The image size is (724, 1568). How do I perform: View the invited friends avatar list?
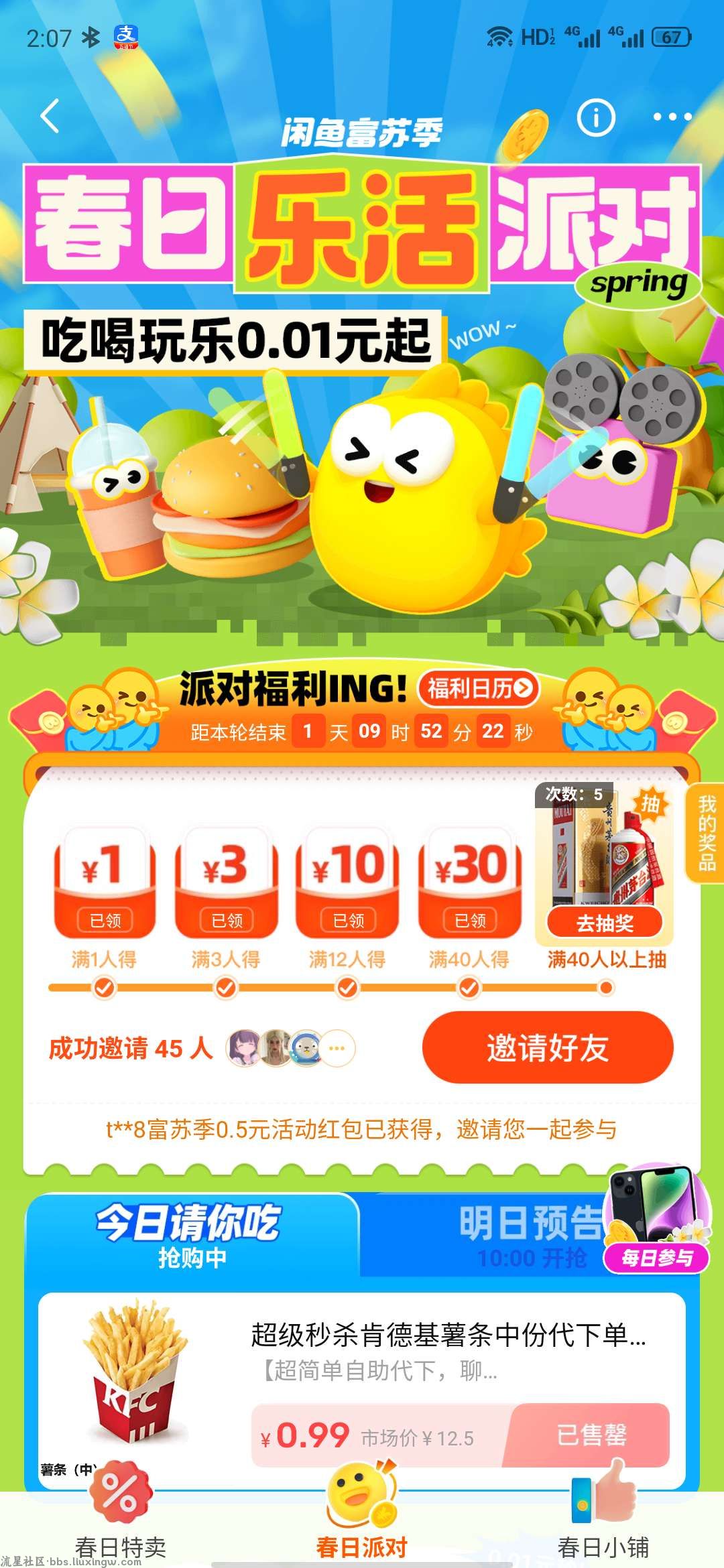coord(292,1048)
